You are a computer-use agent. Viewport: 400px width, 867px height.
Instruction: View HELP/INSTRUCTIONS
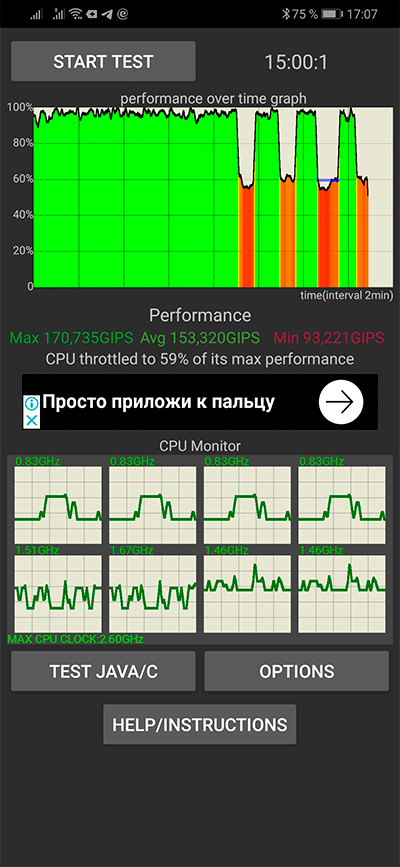click(x=200, y=724)
